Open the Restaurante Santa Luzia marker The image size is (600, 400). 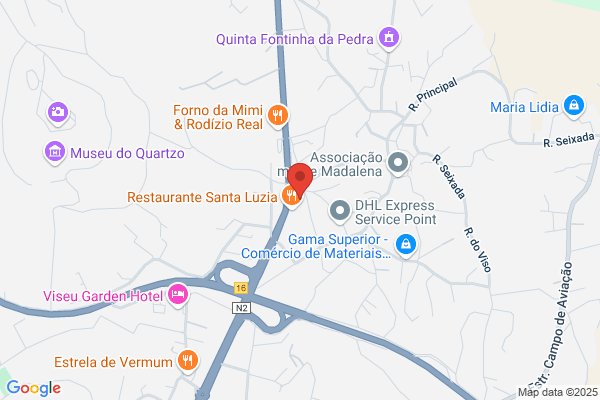coord(291,197)
